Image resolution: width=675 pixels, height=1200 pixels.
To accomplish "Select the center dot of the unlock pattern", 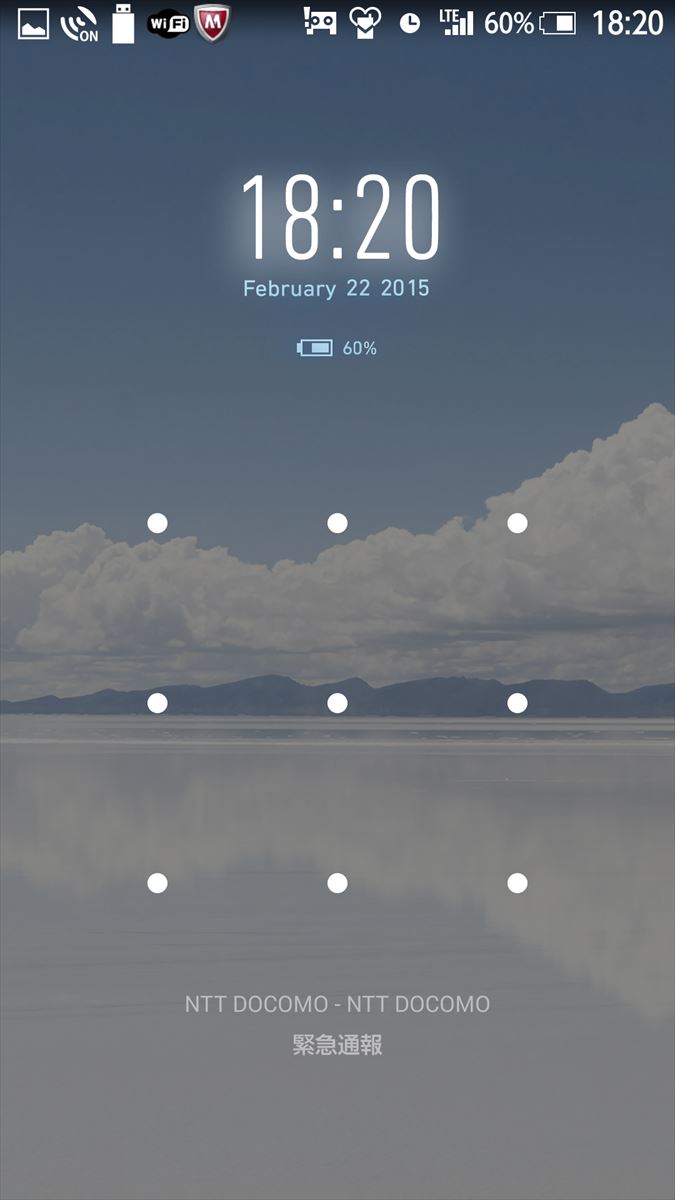I will point(337,703).
